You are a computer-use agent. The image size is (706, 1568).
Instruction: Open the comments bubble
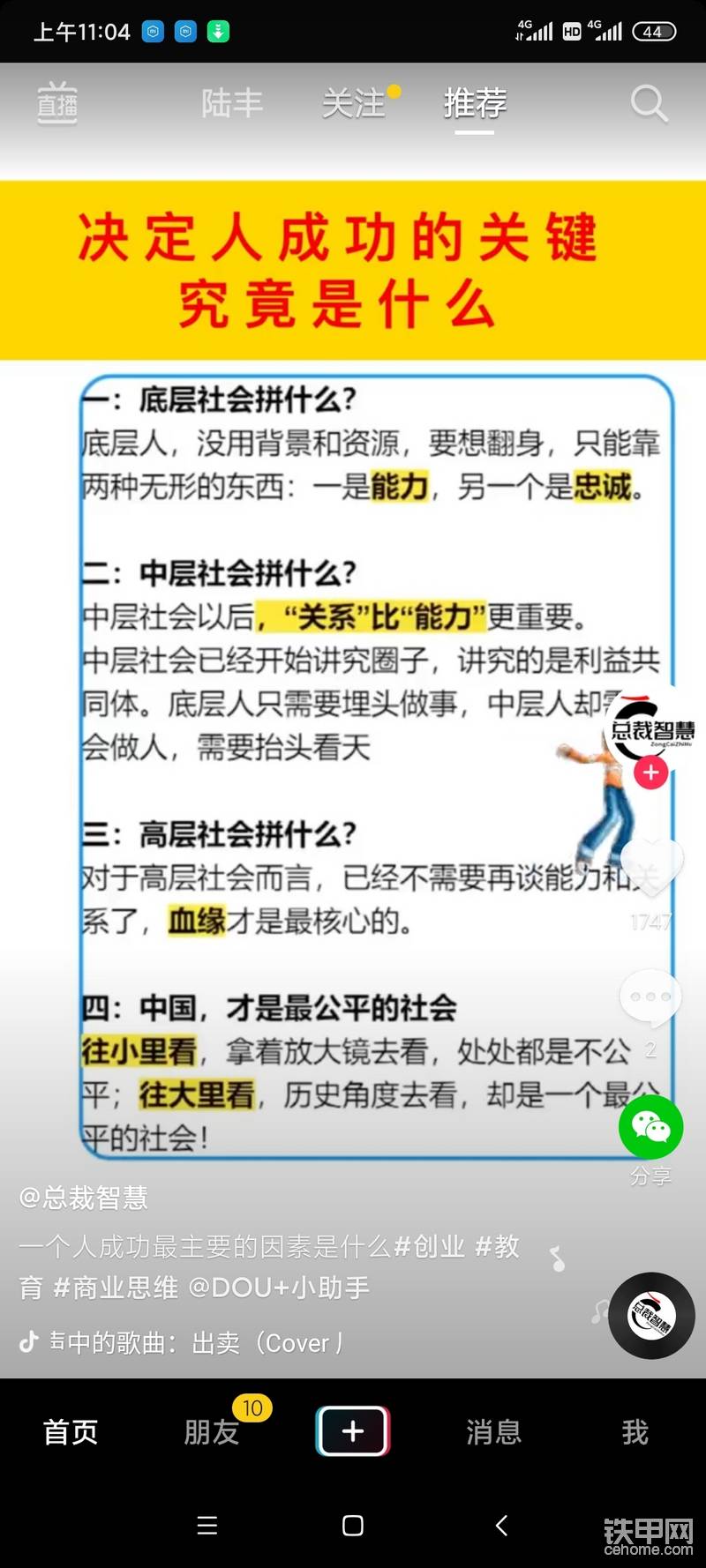[x=651, y=997]
